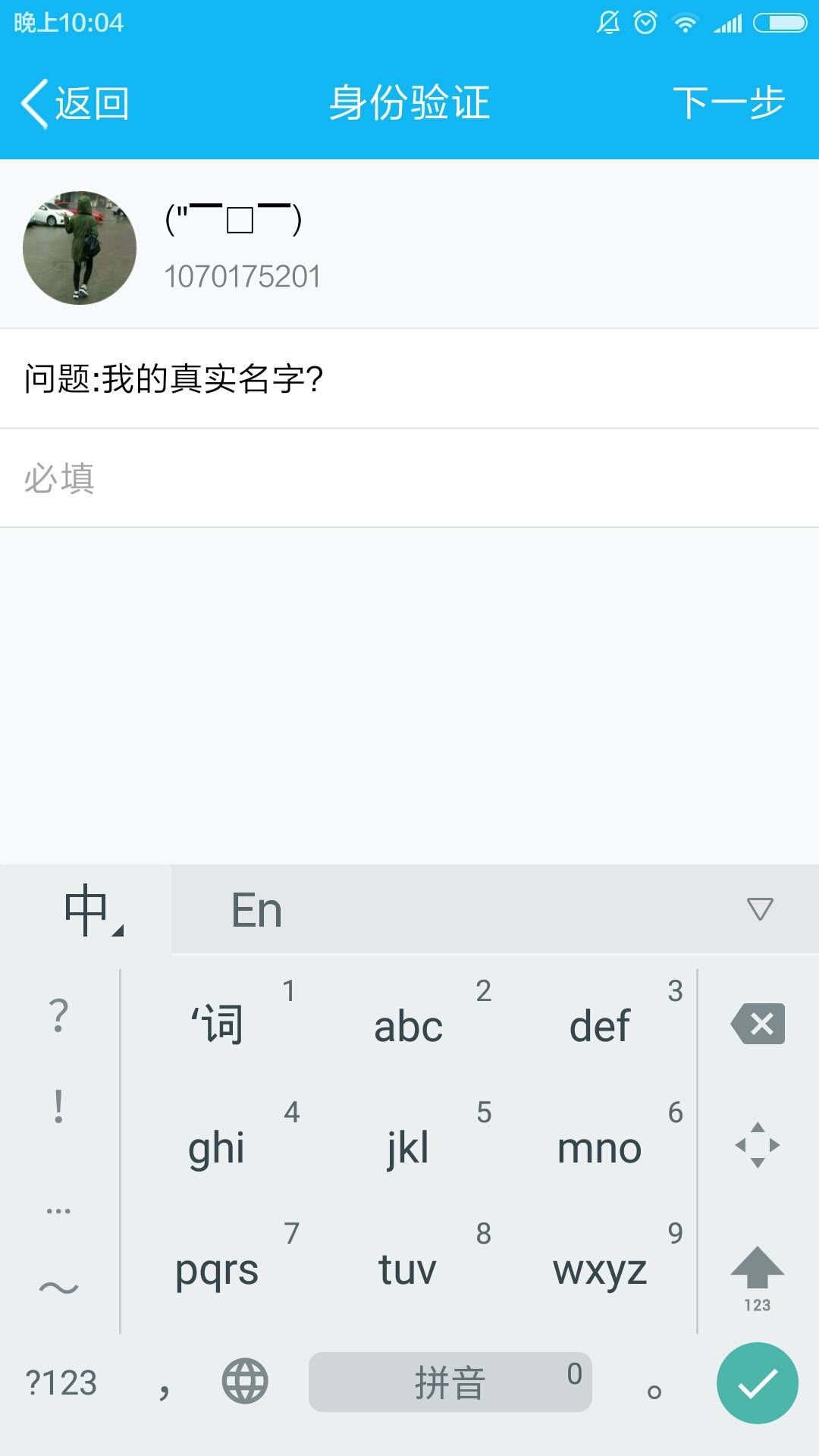Image resolution: width=819 pixels, height=1456 pixels.
Task: Select the En suggestion
Action: point(256,910)
